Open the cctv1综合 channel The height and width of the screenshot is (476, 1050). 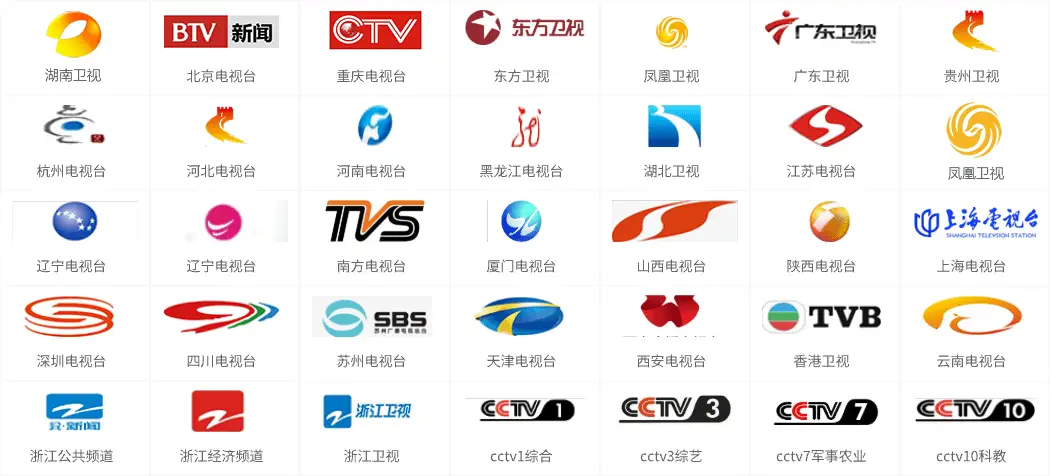(x=521, y=425)
